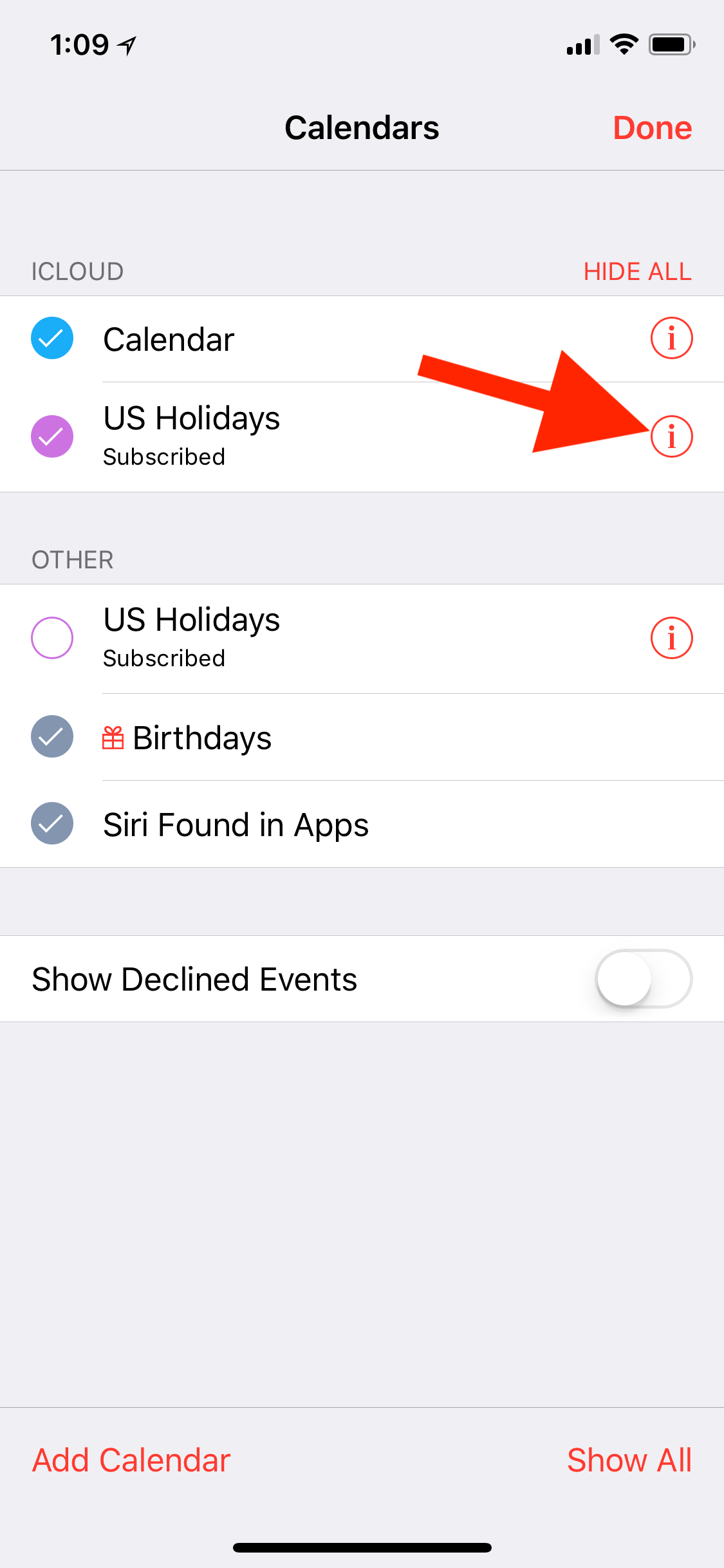Uncheck the iCloud Calendar checkmark
The image size is (724, 1568).
tap(52, 338)
